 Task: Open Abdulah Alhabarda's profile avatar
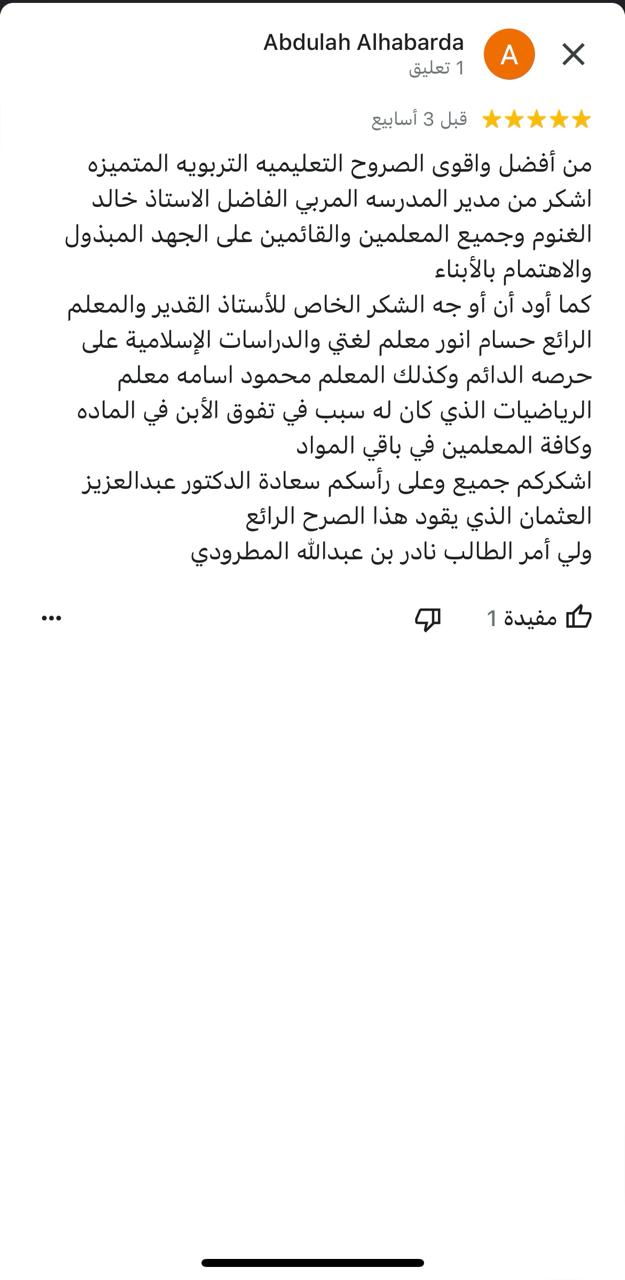(509, 54)
